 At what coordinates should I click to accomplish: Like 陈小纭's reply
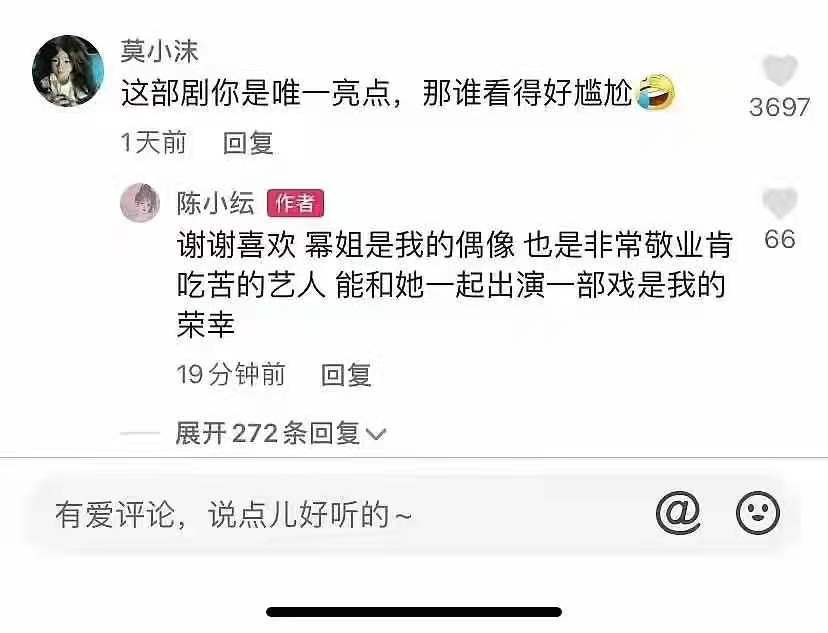(x=779, y=204)
